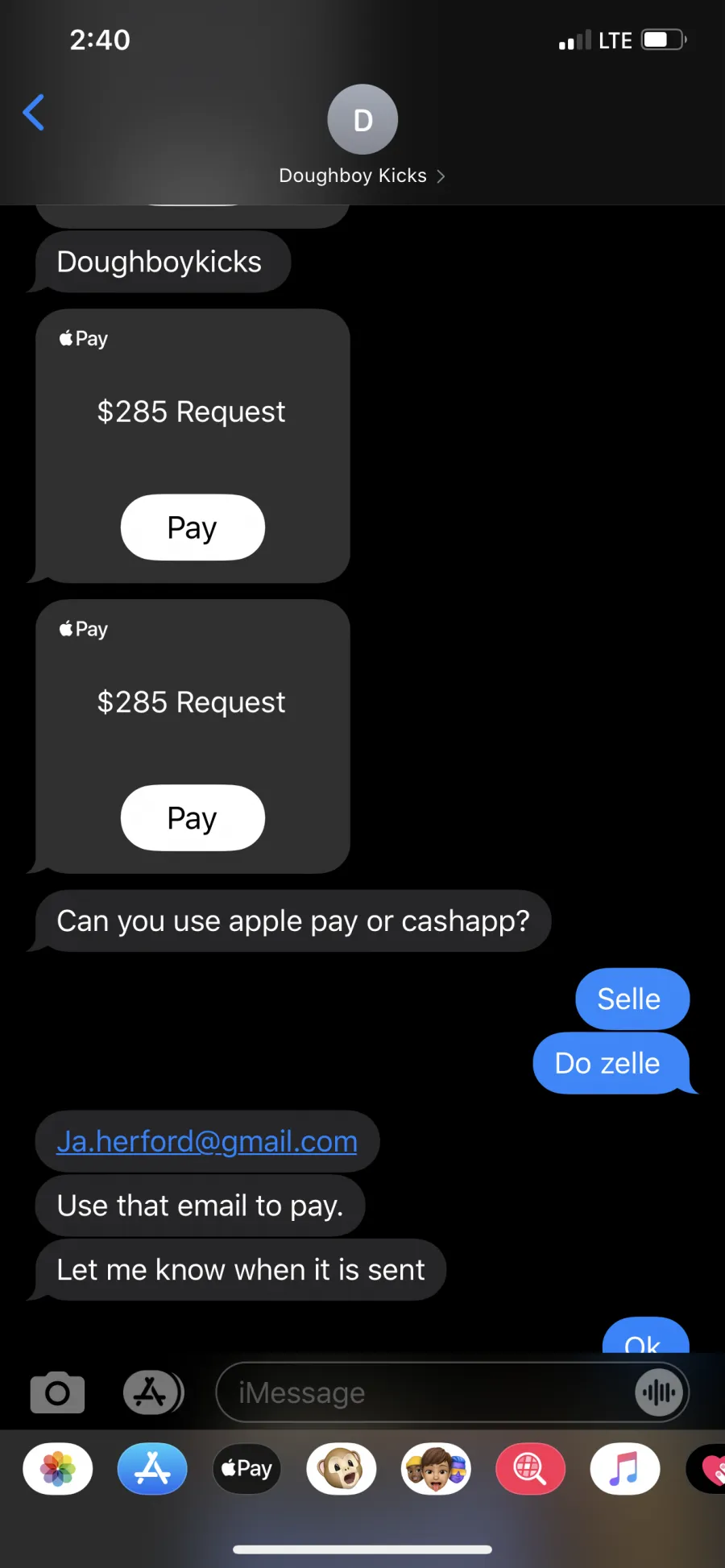Open the #images search app
Screen dimensions: 725x1568
point(530,1469)
